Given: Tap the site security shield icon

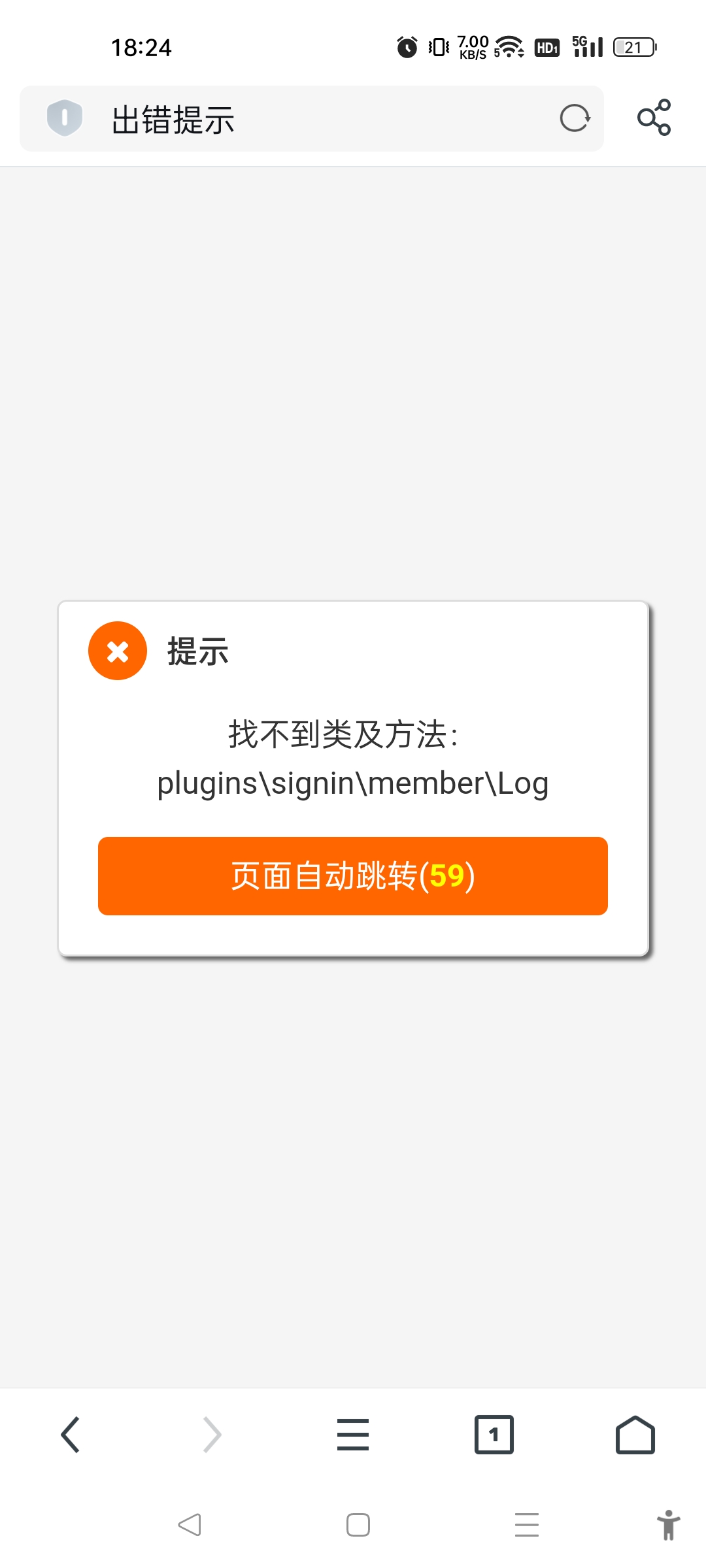Looking at the screenshot, I should 65,118.
